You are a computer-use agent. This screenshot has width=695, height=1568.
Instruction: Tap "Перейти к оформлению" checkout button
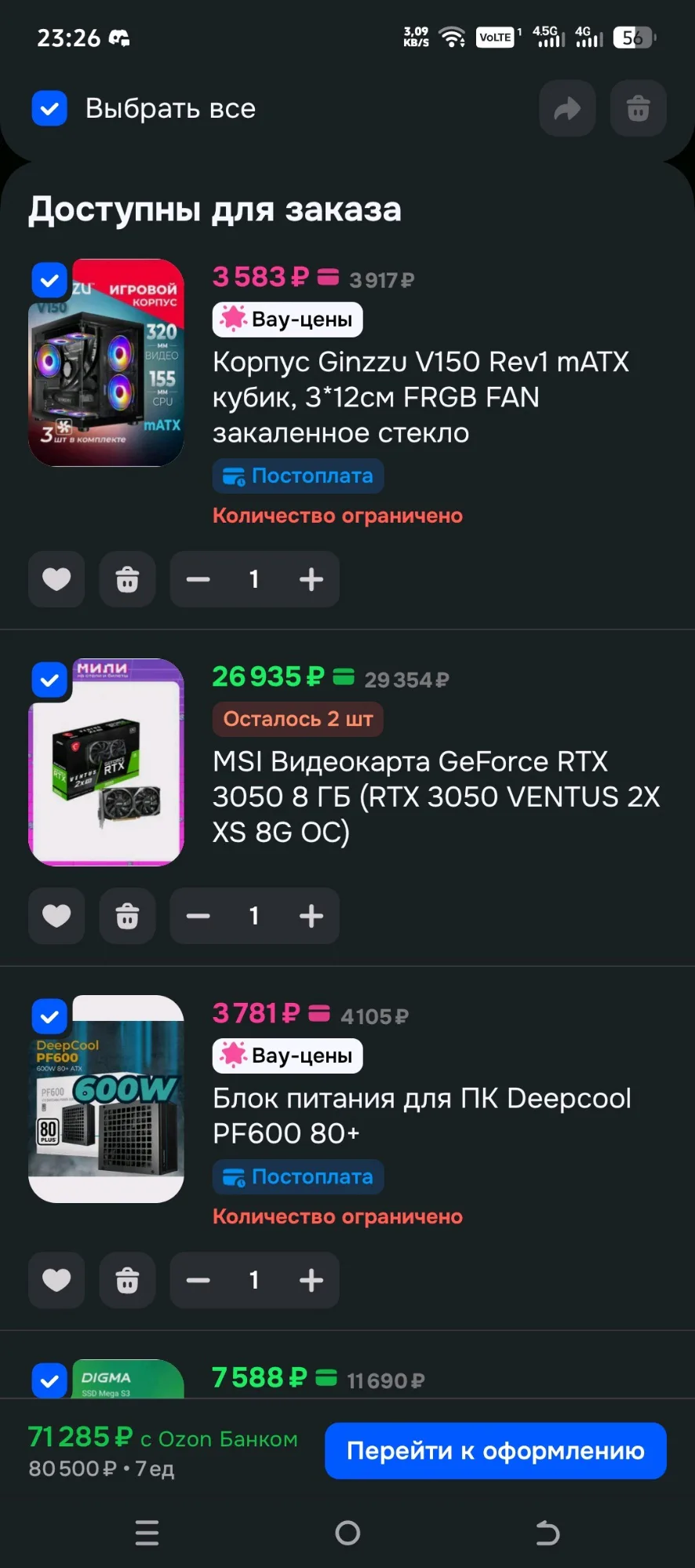tap(496, 1451)
